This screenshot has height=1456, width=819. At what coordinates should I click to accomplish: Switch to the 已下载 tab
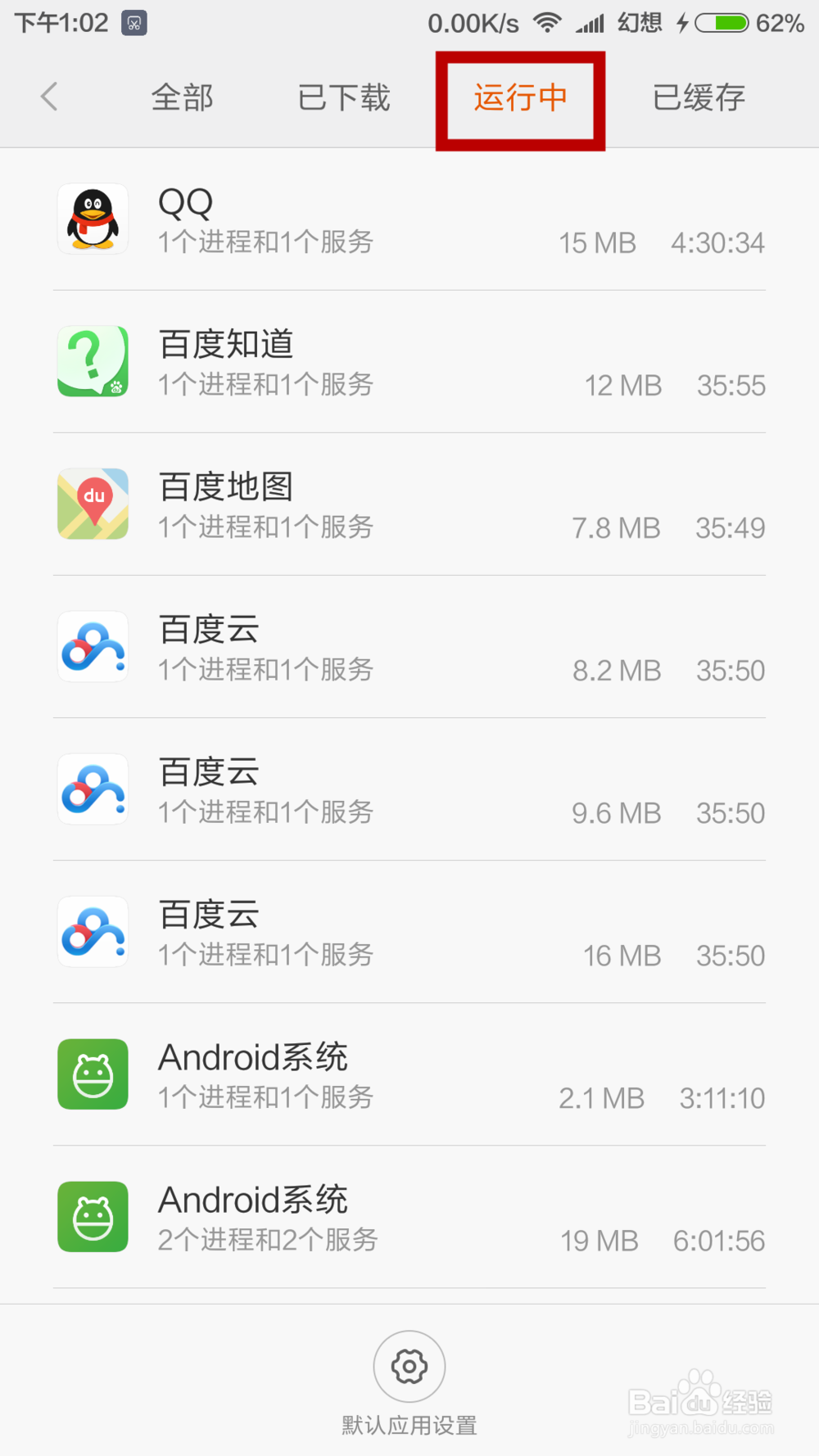point(344,97)
